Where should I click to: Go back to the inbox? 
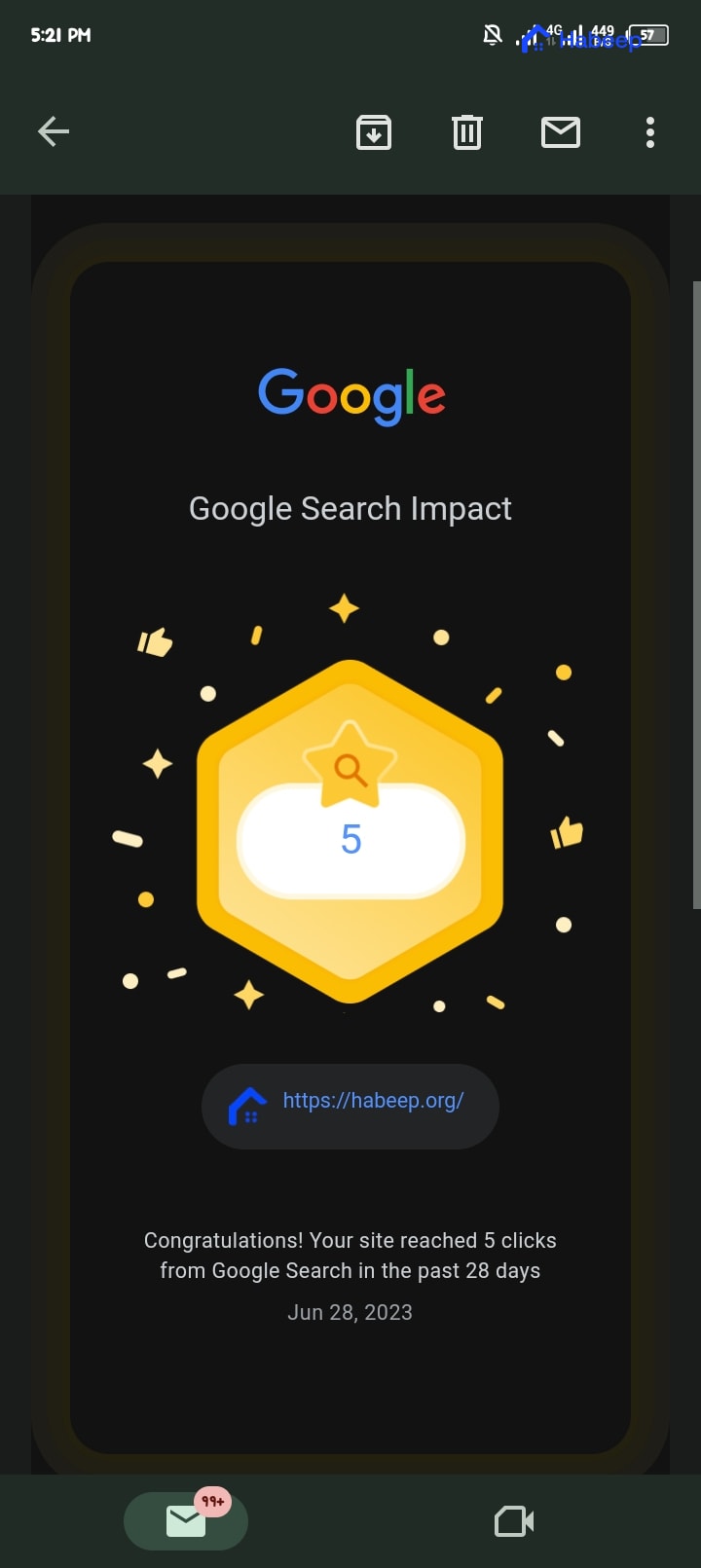(54, 131)
